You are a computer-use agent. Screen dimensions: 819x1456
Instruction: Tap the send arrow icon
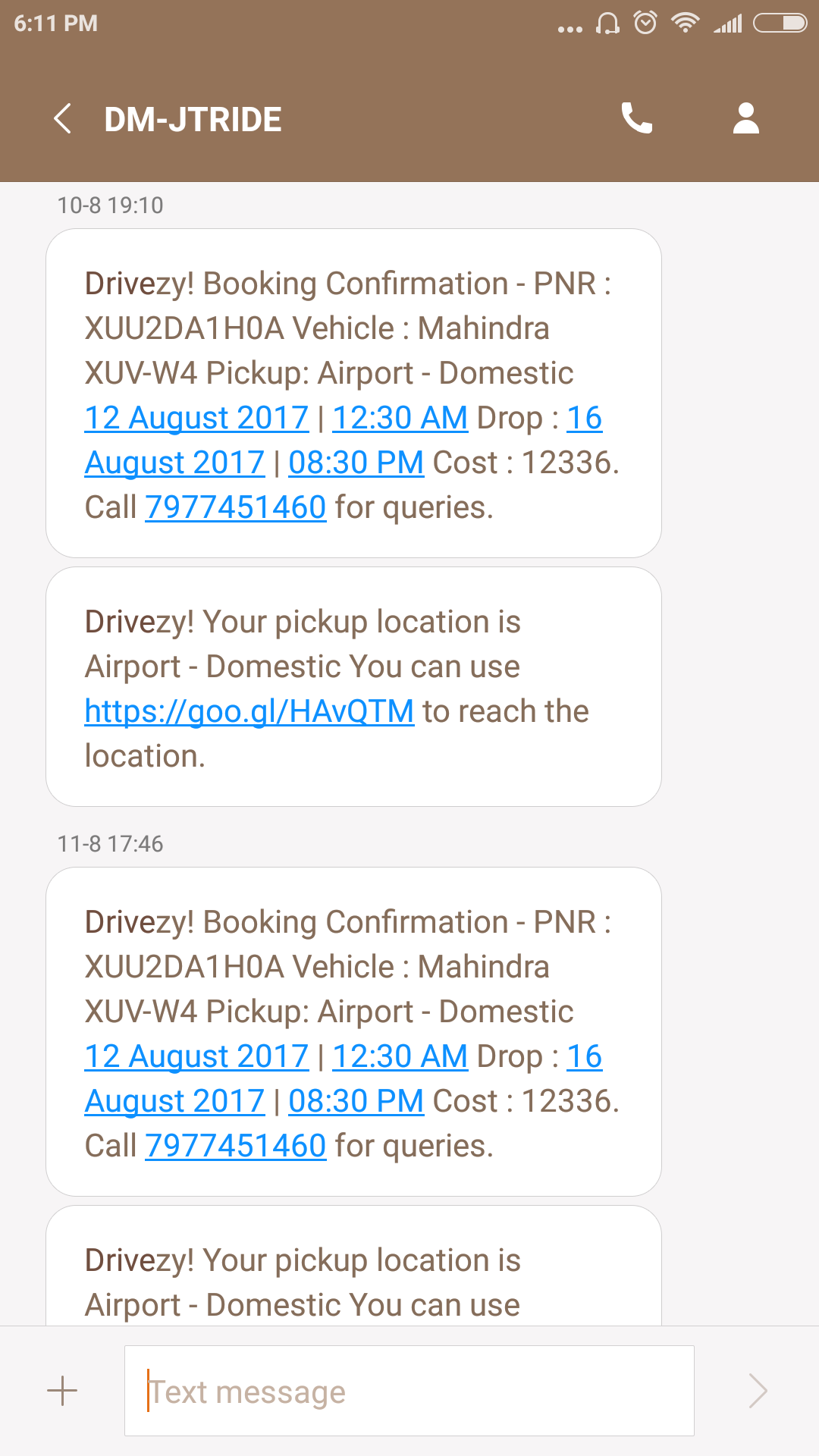point(758,1391)
